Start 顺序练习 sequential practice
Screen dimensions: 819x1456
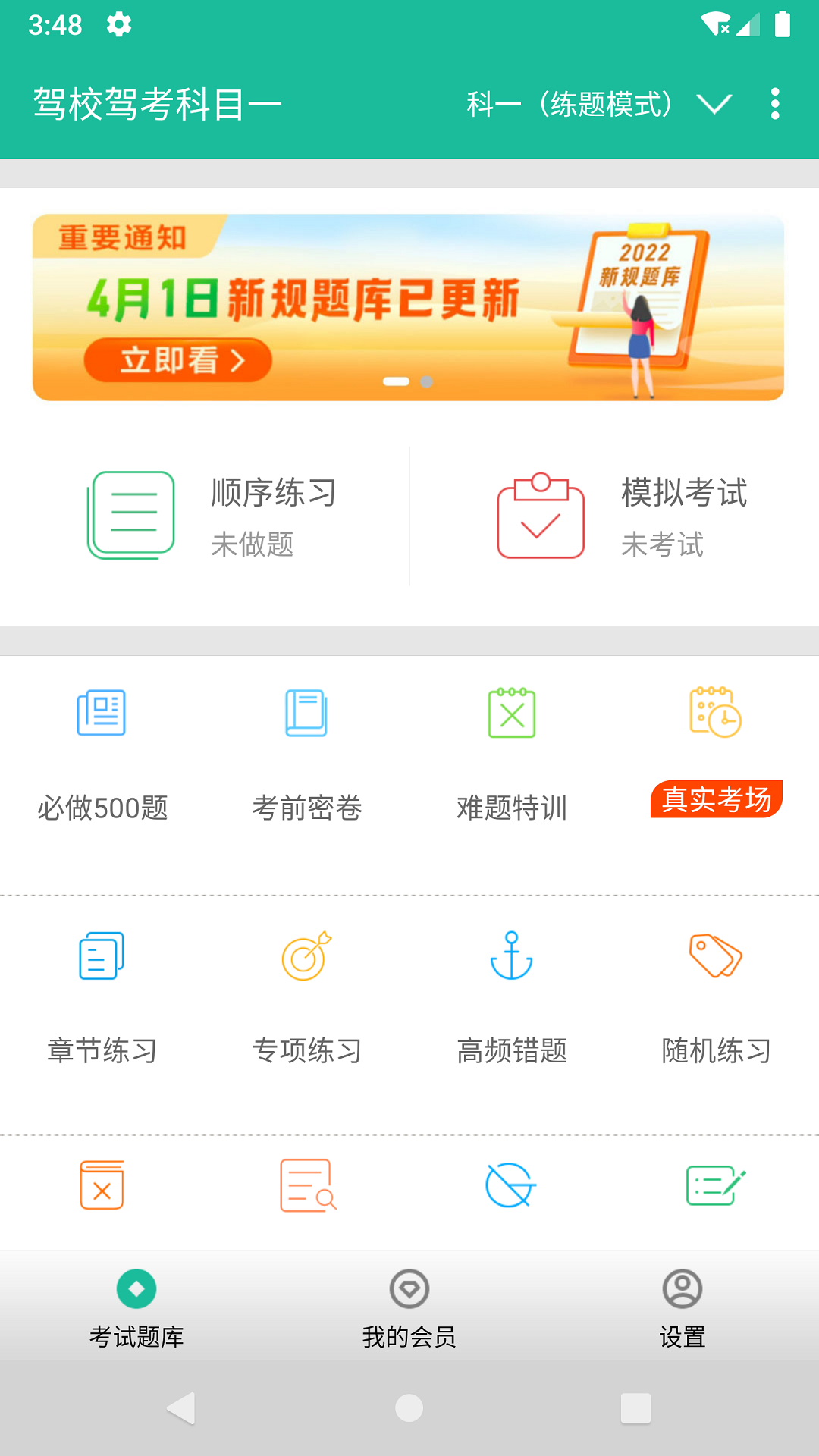(x=212, y=516)
